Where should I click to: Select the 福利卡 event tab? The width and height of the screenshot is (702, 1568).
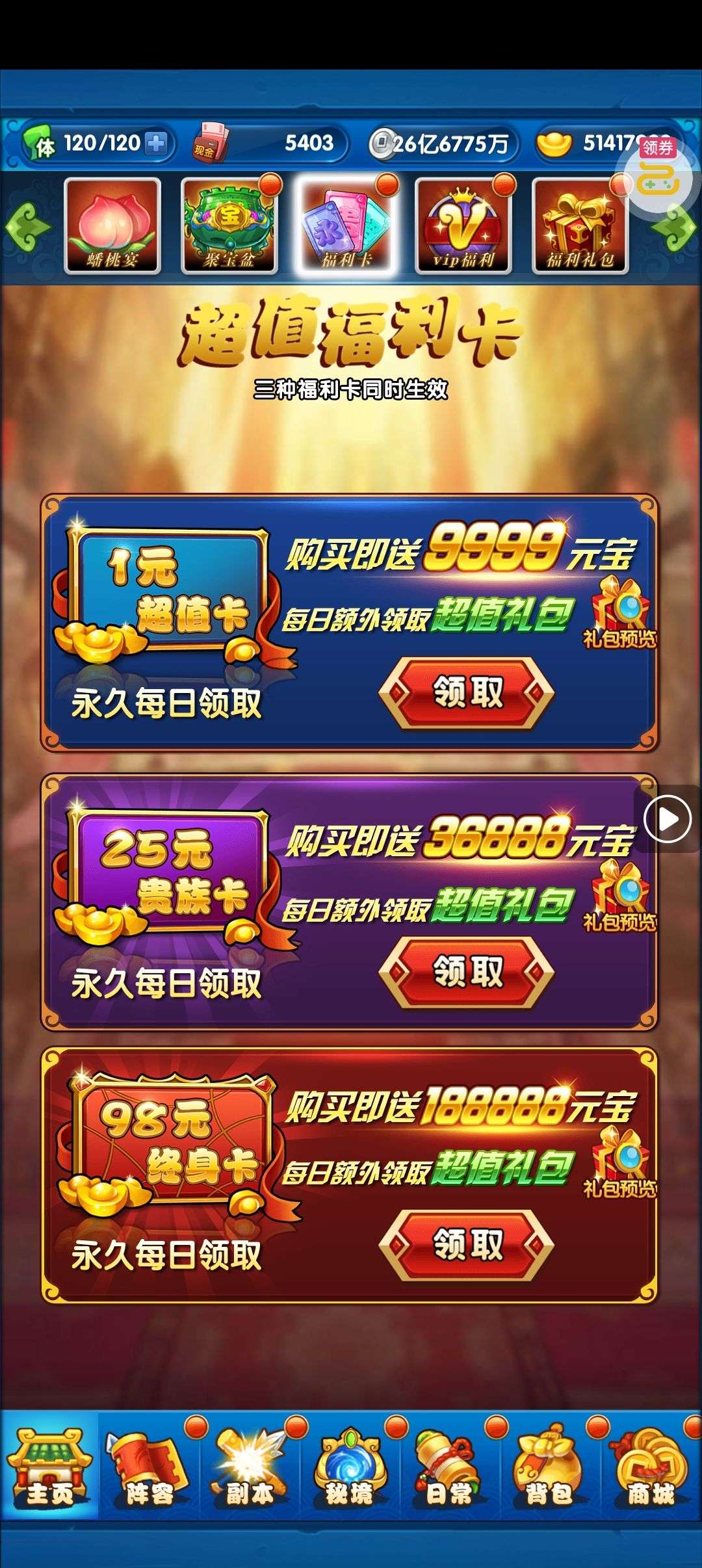[346, 226]
